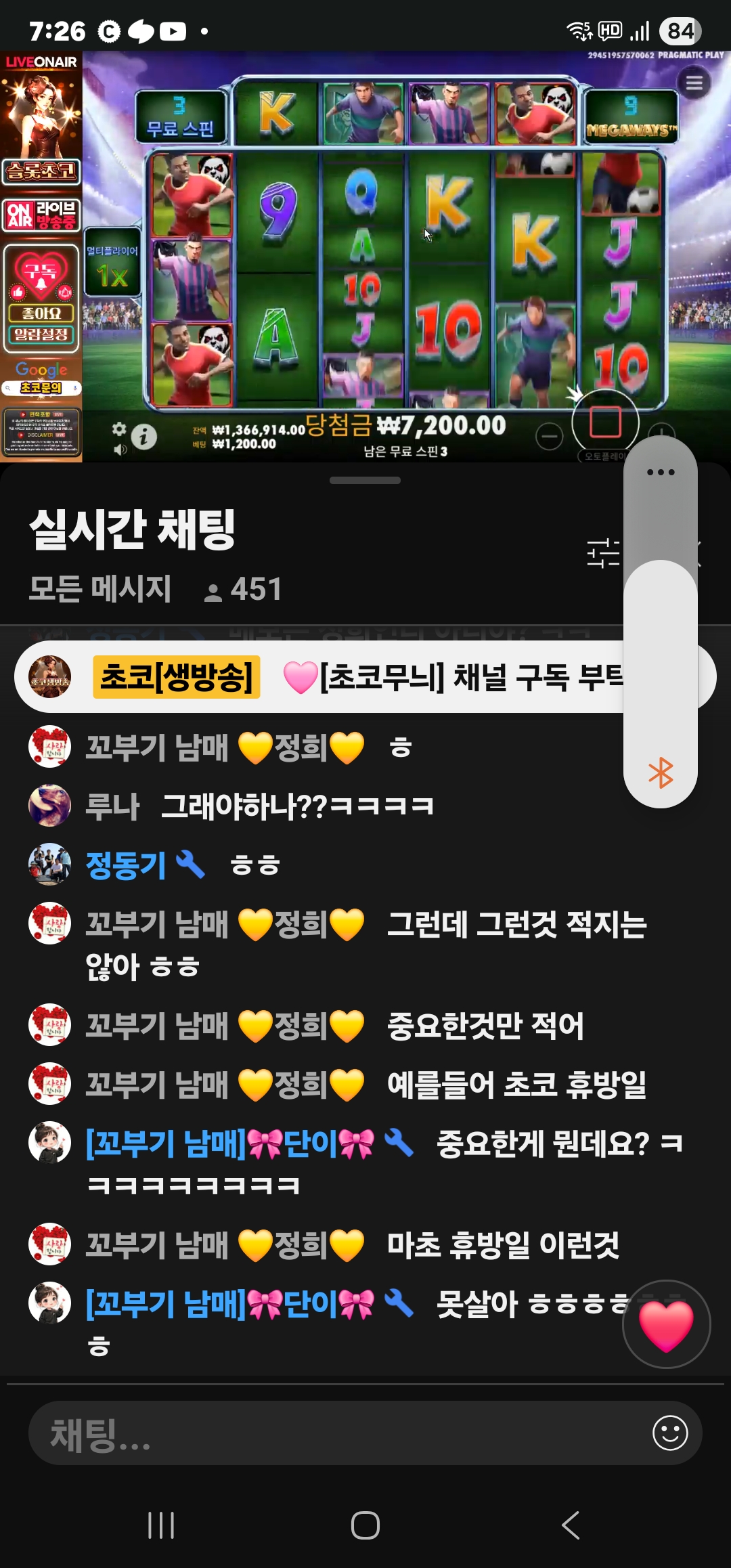Open the emoji picker in chat box
Image resolution: width=731 pixels, height=1568 pixels.
[669, 1433]
